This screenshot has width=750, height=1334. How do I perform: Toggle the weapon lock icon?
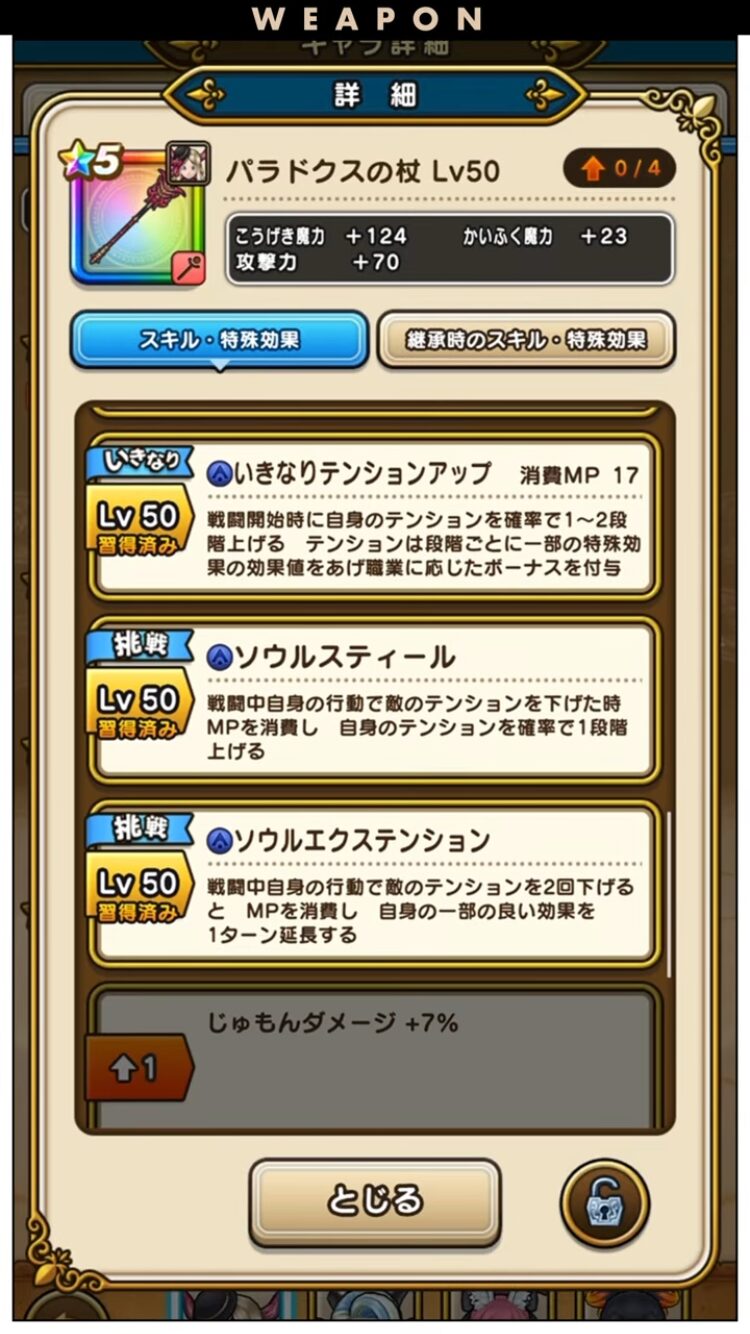(604, 1203)
